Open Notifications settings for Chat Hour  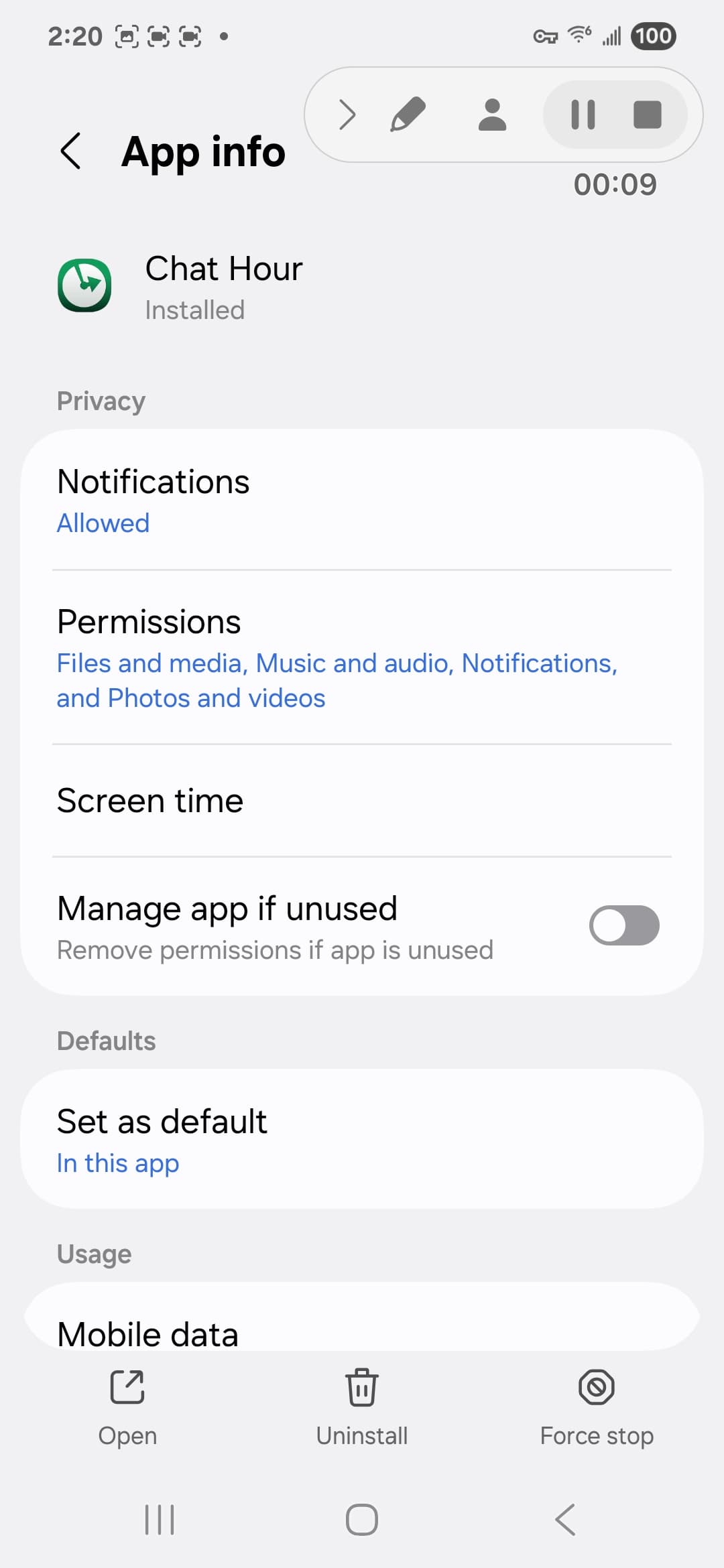coord(362,501)
